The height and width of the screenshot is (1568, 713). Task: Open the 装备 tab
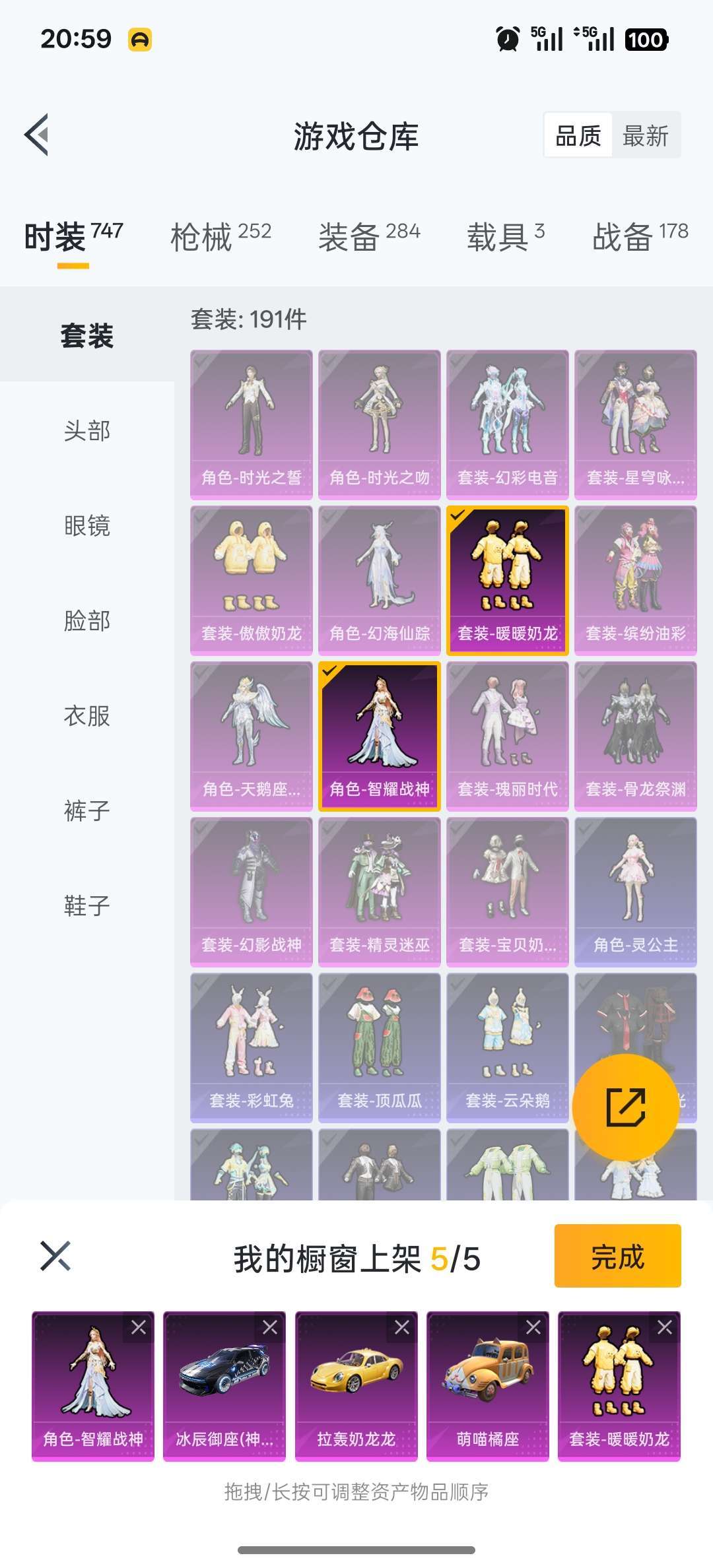369,237
